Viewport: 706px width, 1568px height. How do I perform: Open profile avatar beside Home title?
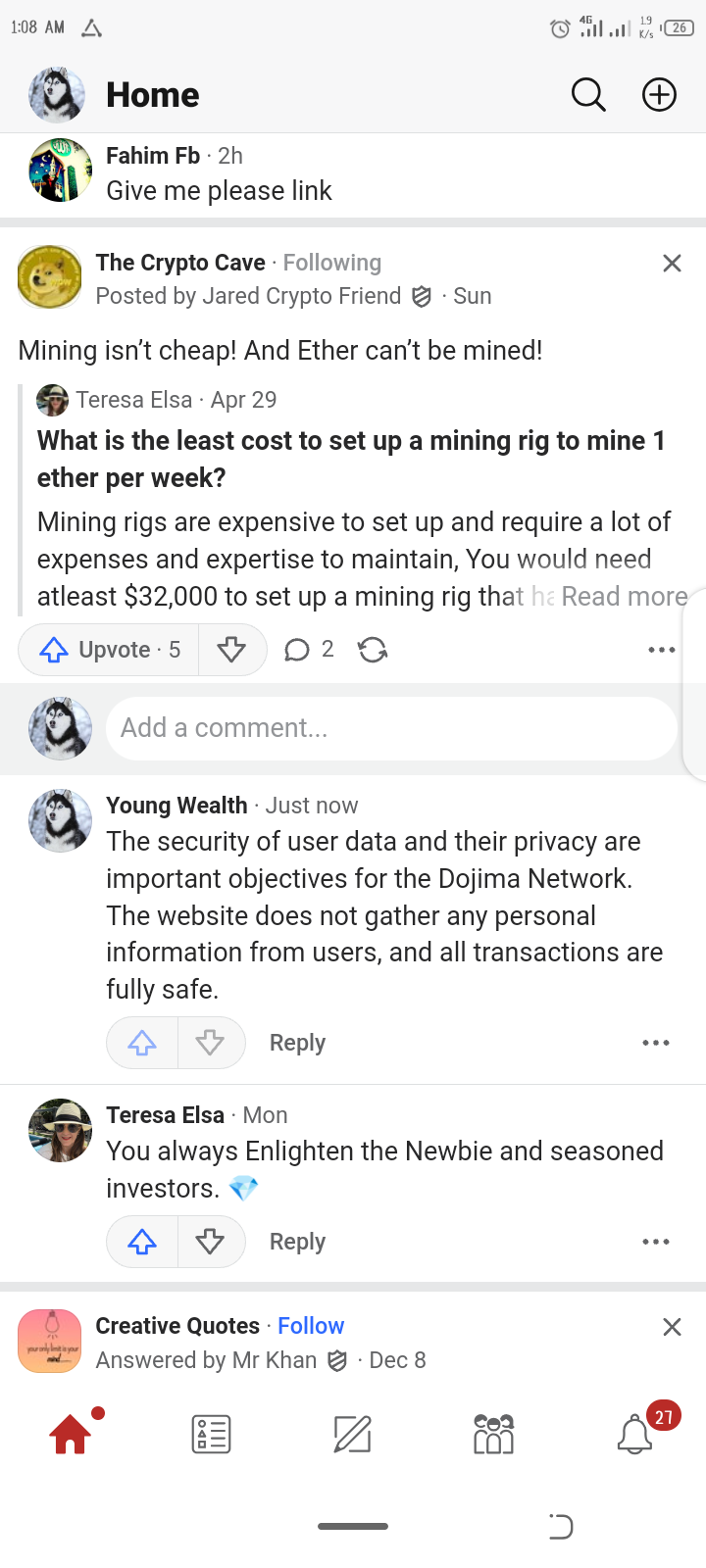57,95
